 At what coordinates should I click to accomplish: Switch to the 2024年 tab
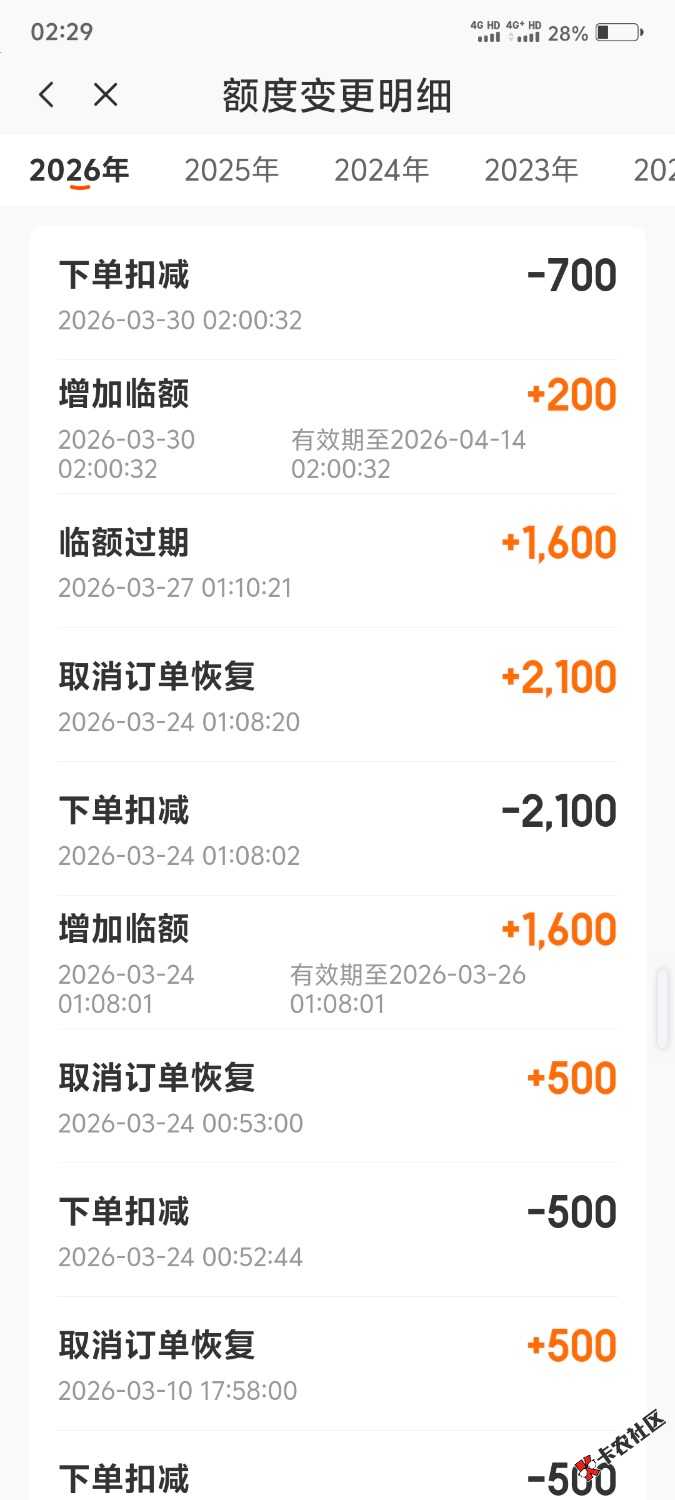click(381, 170)
